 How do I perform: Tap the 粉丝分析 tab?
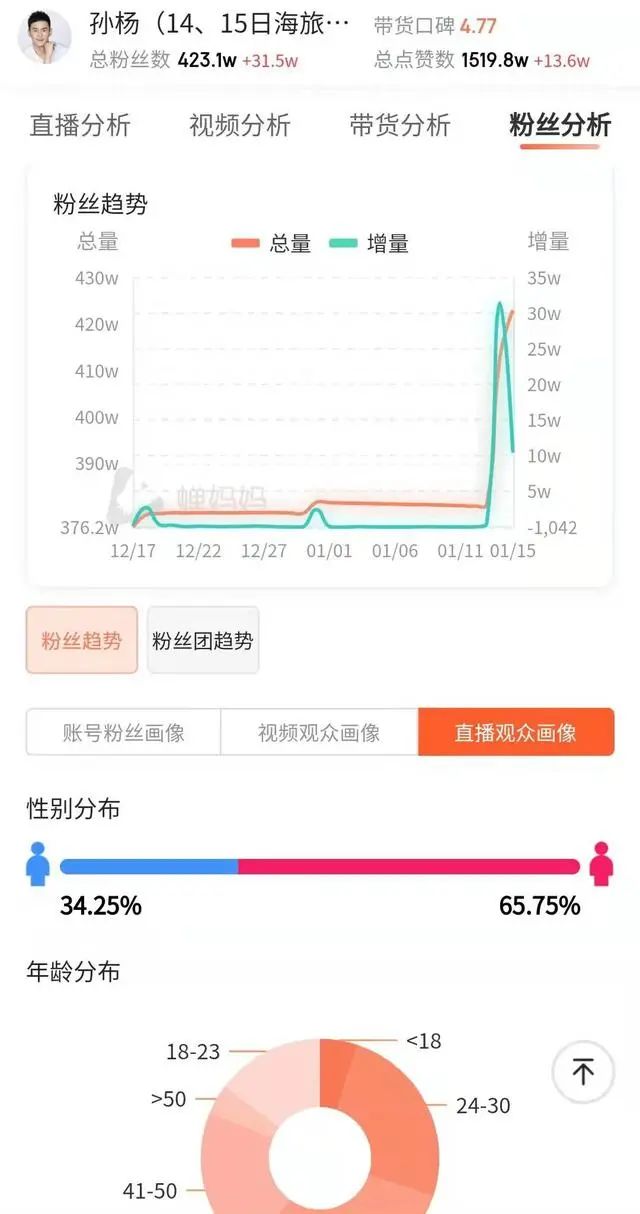point(560,125)
